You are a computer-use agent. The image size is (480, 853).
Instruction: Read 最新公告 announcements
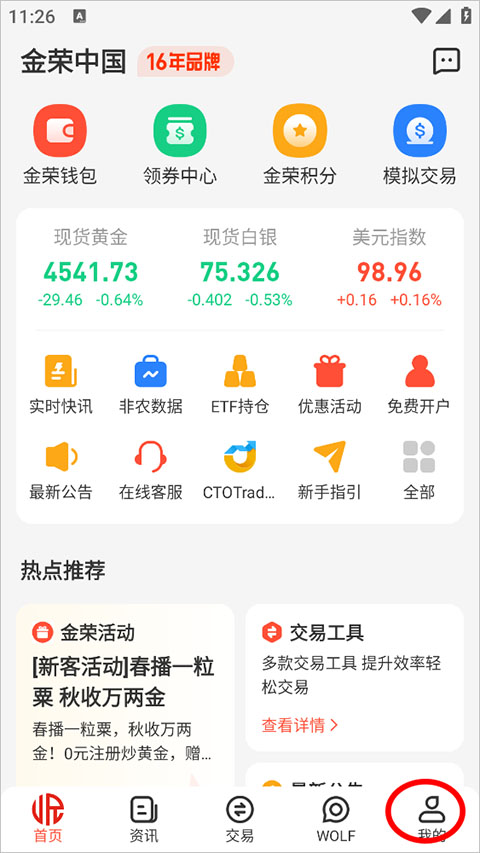point(60,470)
